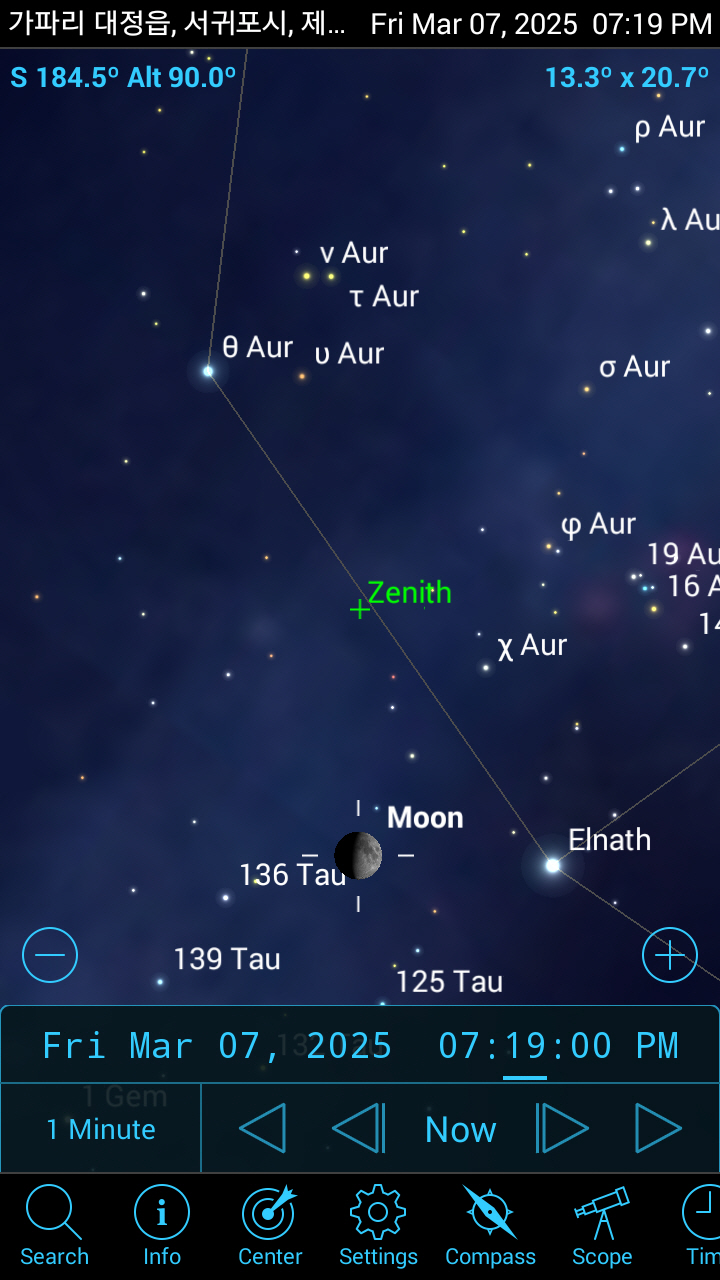The height and width of the screenshot is (1280, 720).
Task: Zoom out with the minus button
Action: [50, 955]
